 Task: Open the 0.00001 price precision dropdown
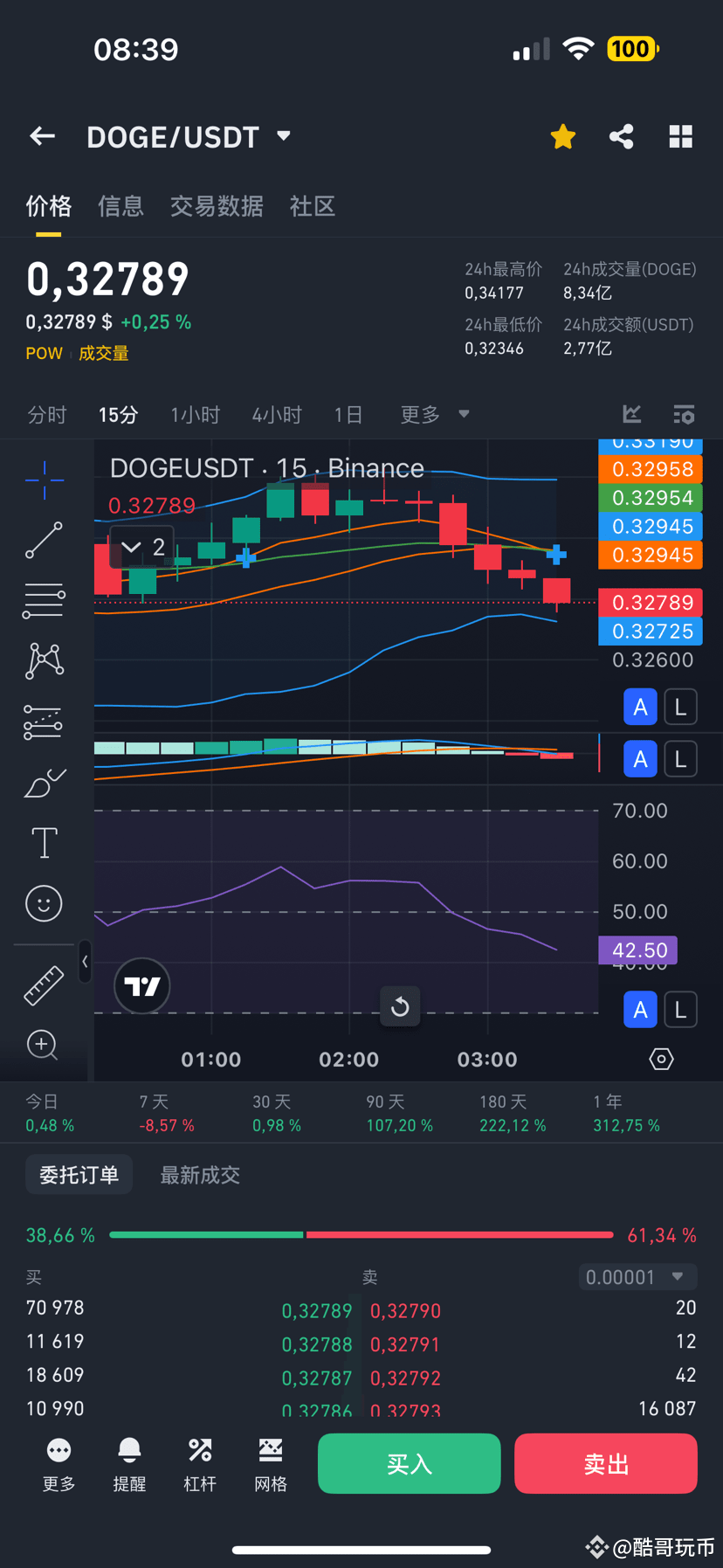click(637, 1276)
